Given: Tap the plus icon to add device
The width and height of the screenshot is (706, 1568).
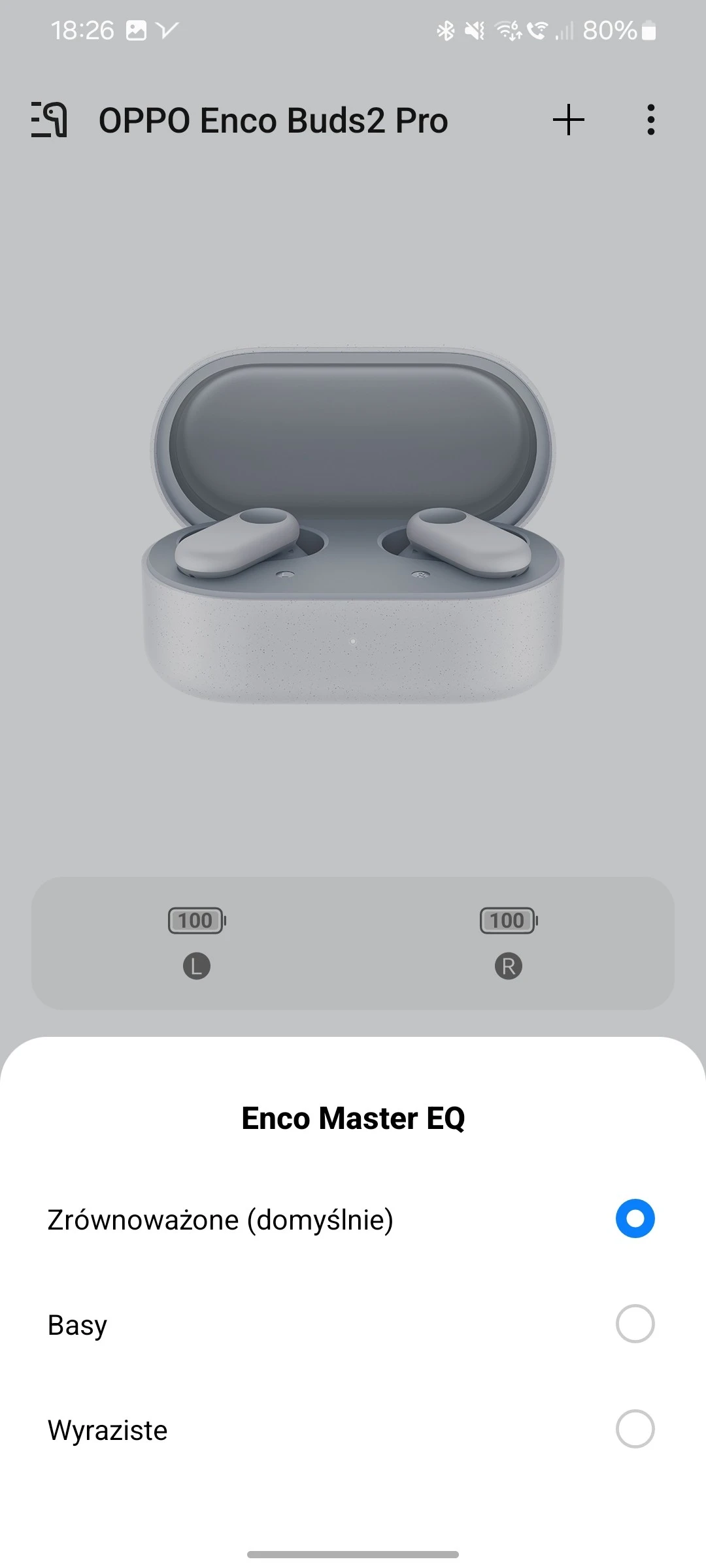Looking at the screenshot, I should [568, 120].
